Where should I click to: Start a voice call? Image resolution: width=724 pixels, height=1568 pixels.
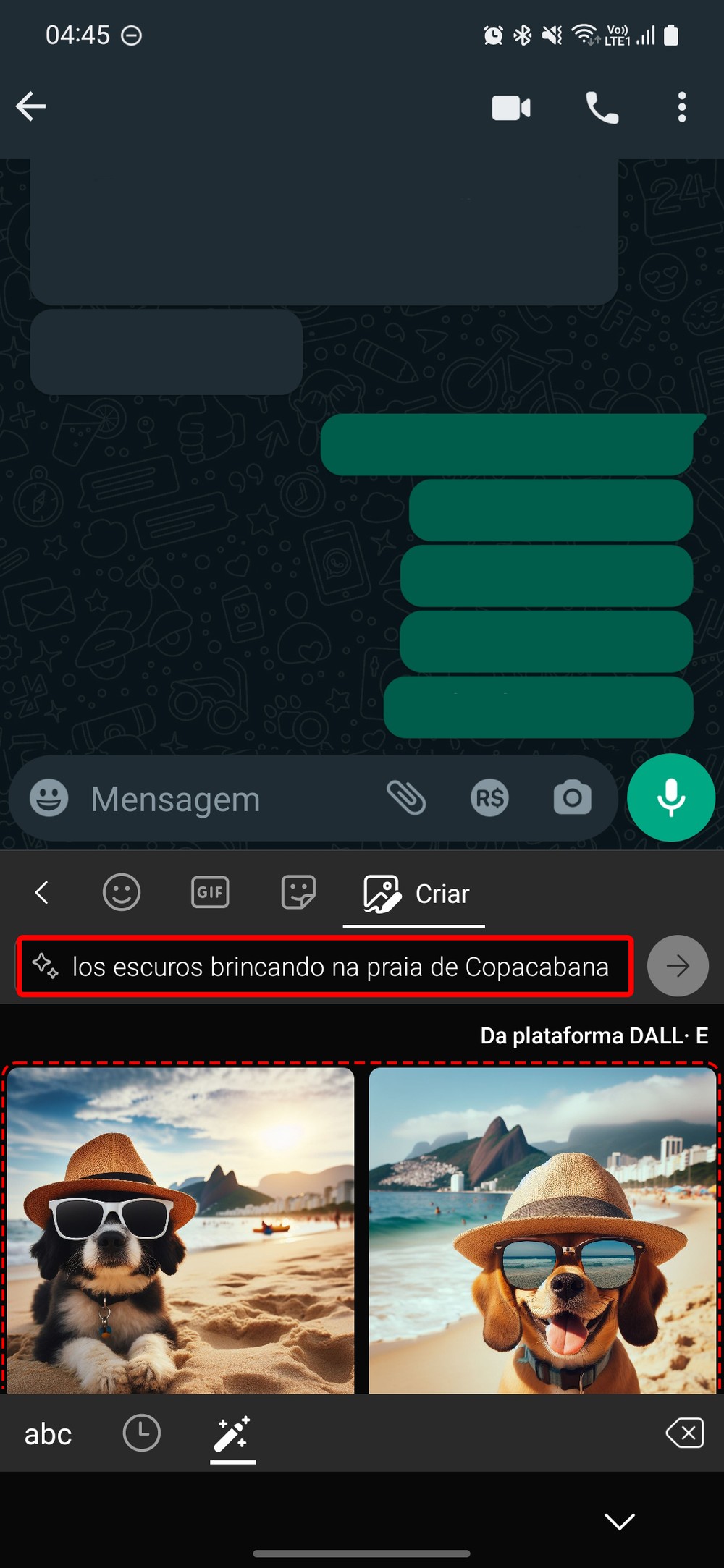(602, 108)
